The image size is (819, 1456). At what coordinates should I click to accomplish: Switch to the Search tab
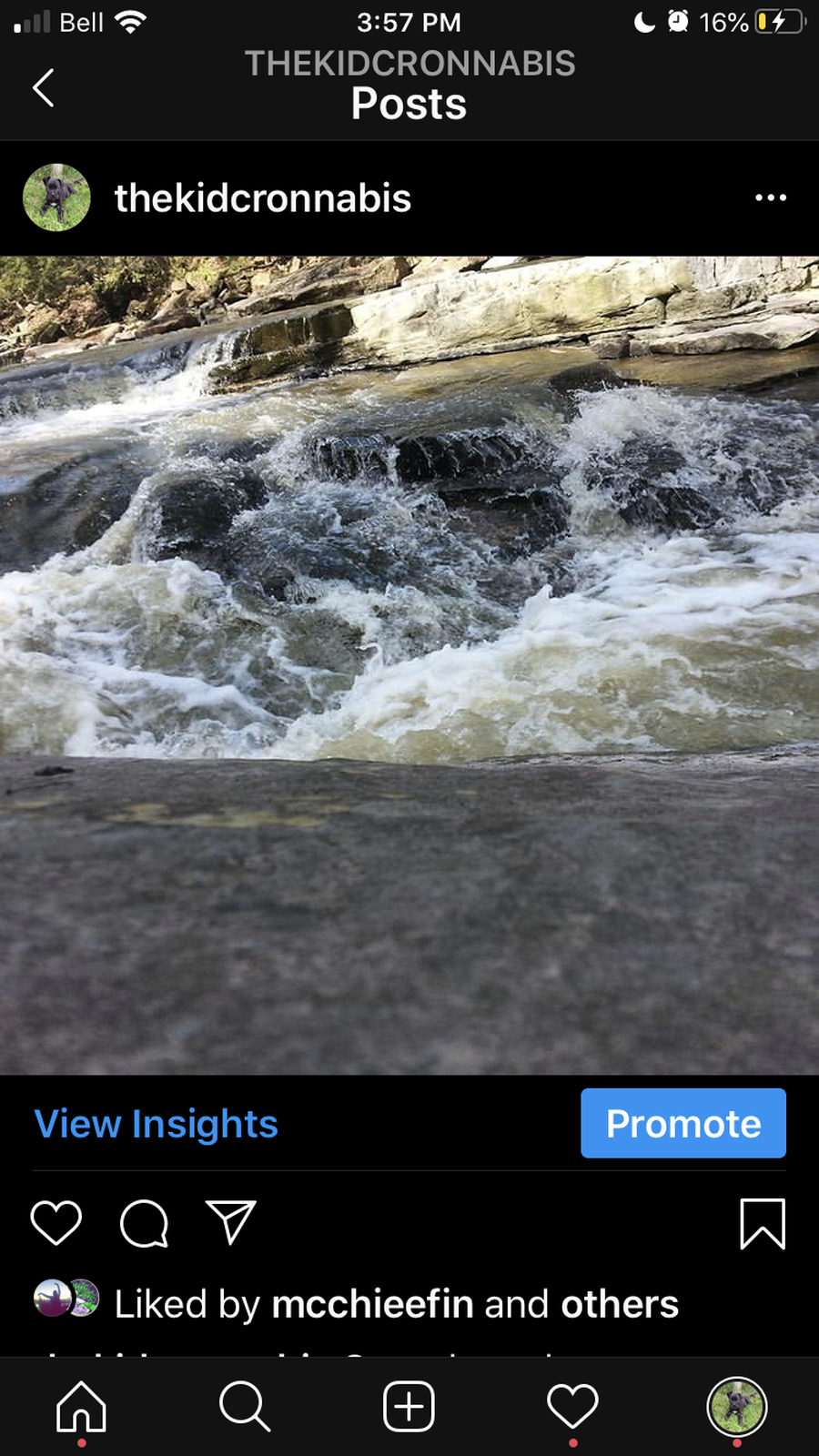pyautogui.click(x=245, y=1406)
